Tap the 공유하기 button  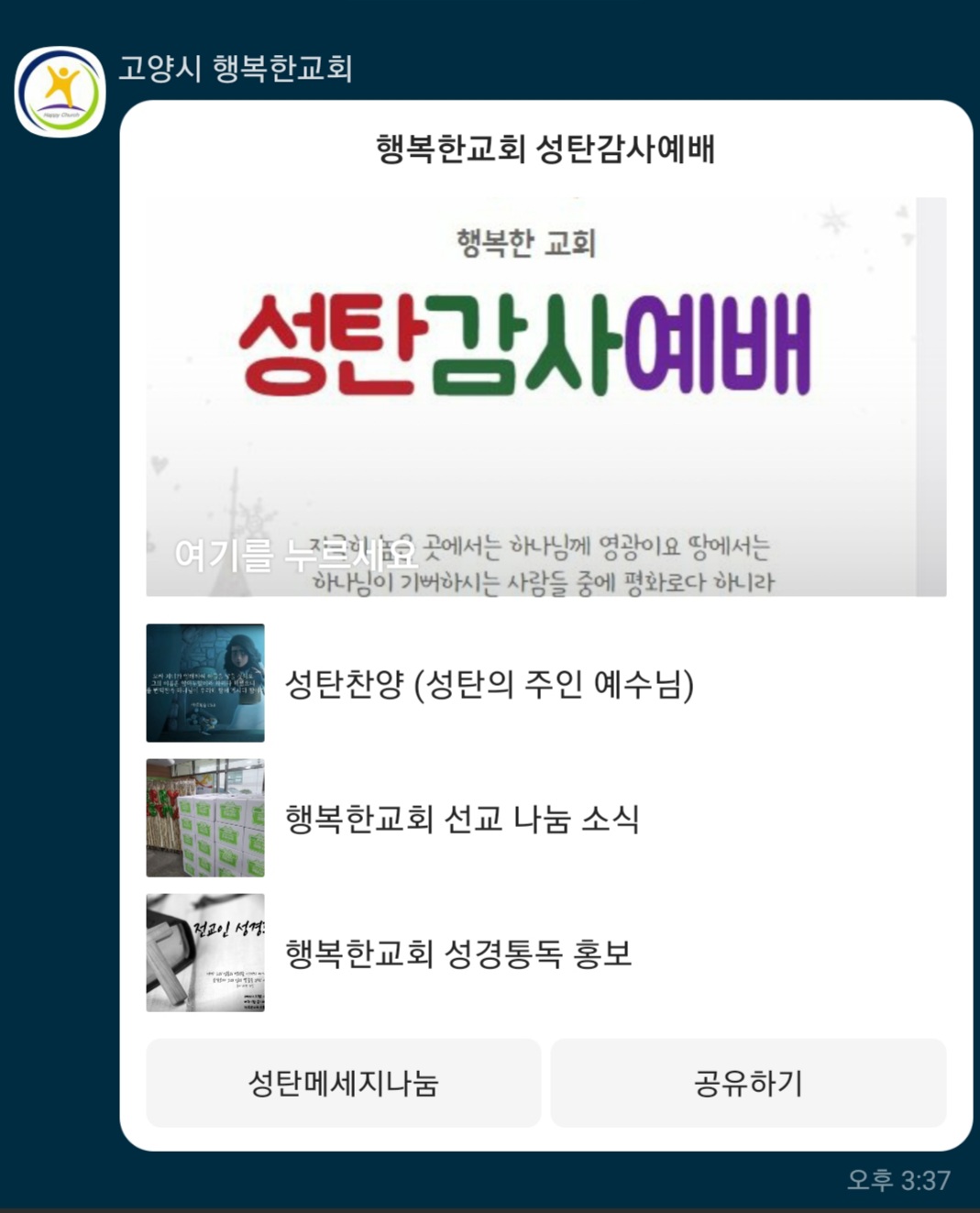coord(748,1083)
